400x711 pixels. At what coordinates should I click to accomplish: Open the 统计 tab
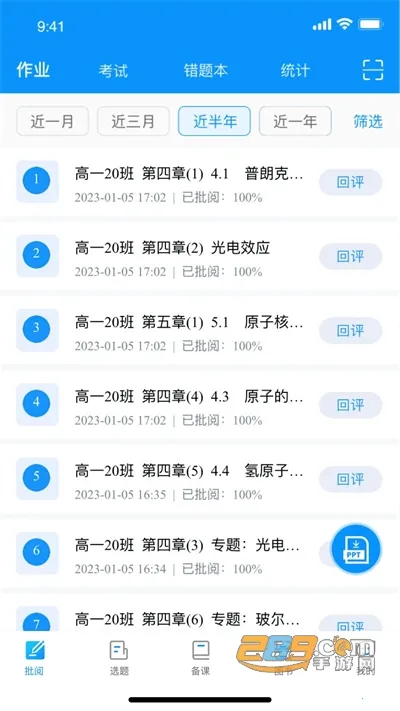[295, 71]
